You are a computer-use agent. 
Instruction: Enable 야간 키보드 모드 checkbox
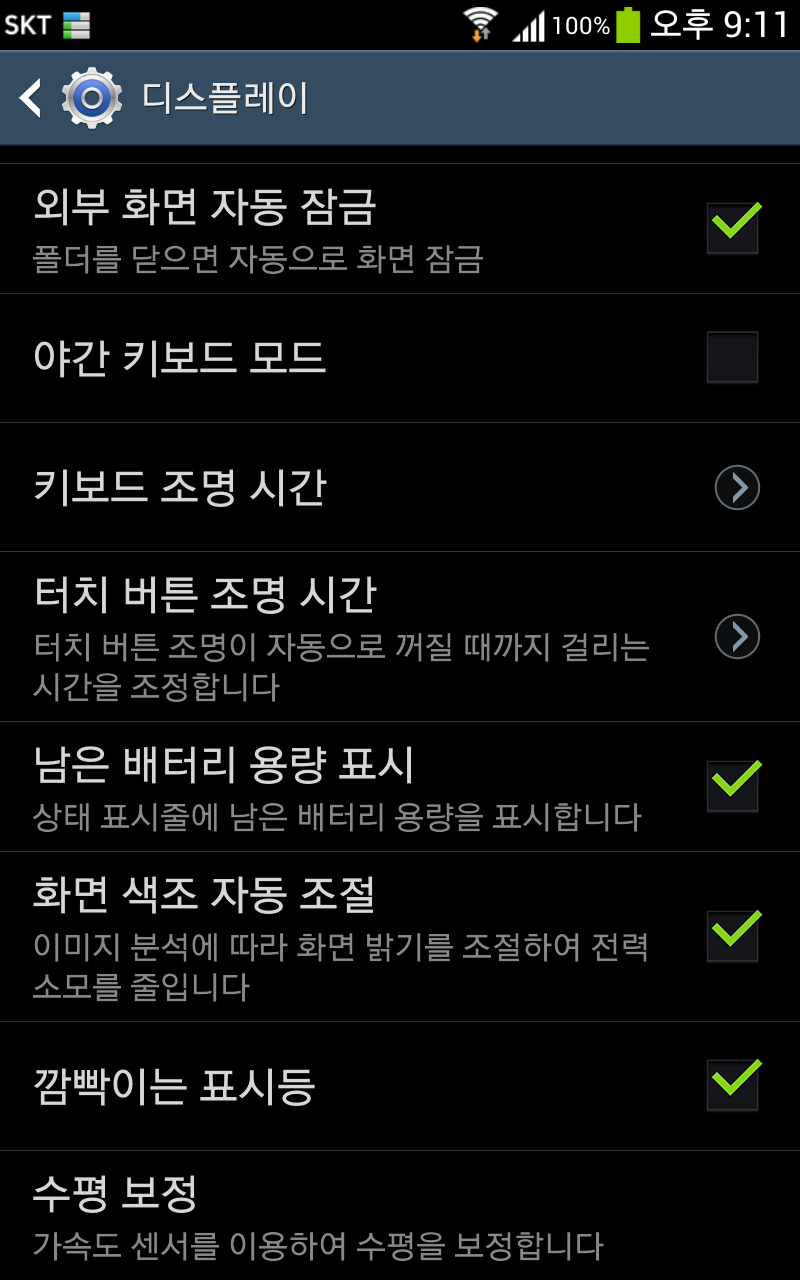tap(732, 358)
